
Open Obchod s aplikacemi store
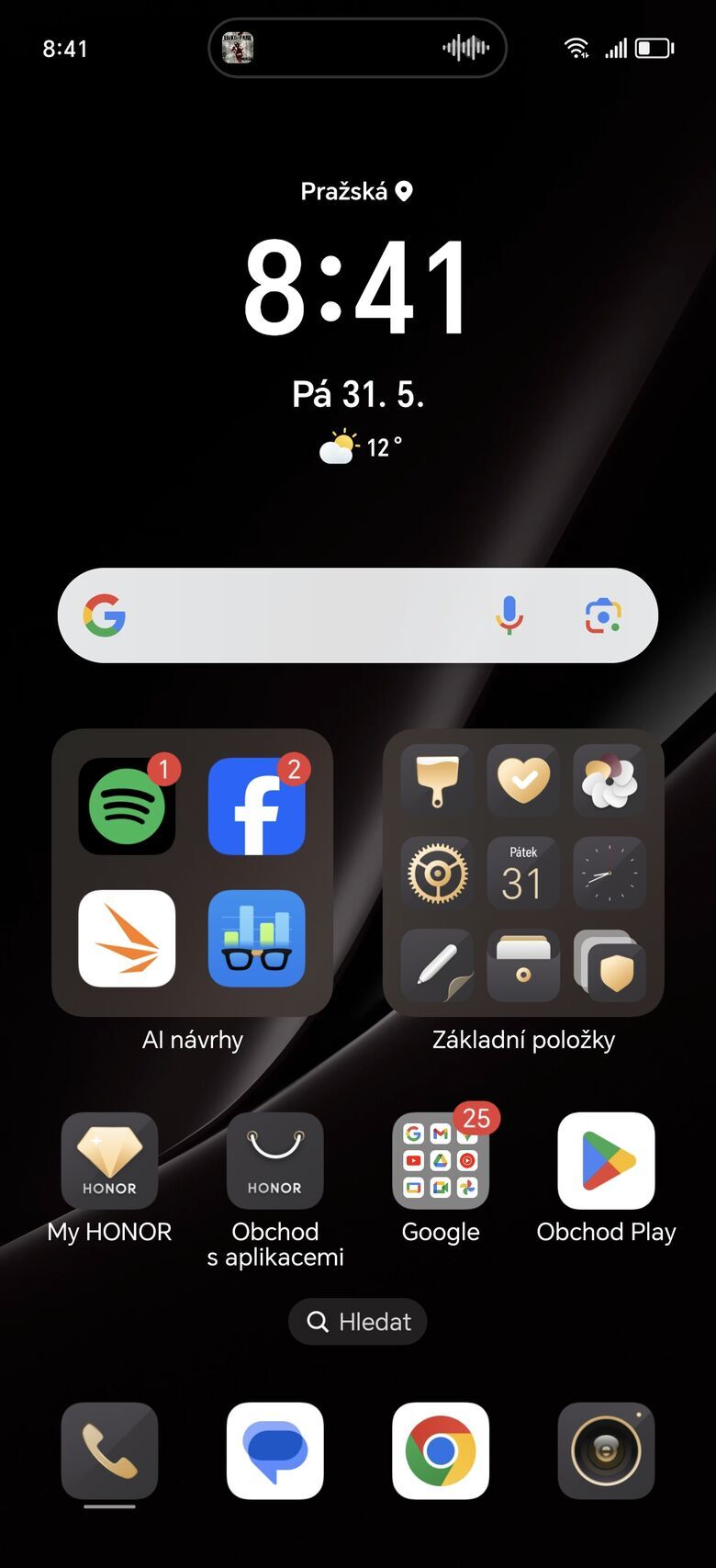coord(274,1160)
